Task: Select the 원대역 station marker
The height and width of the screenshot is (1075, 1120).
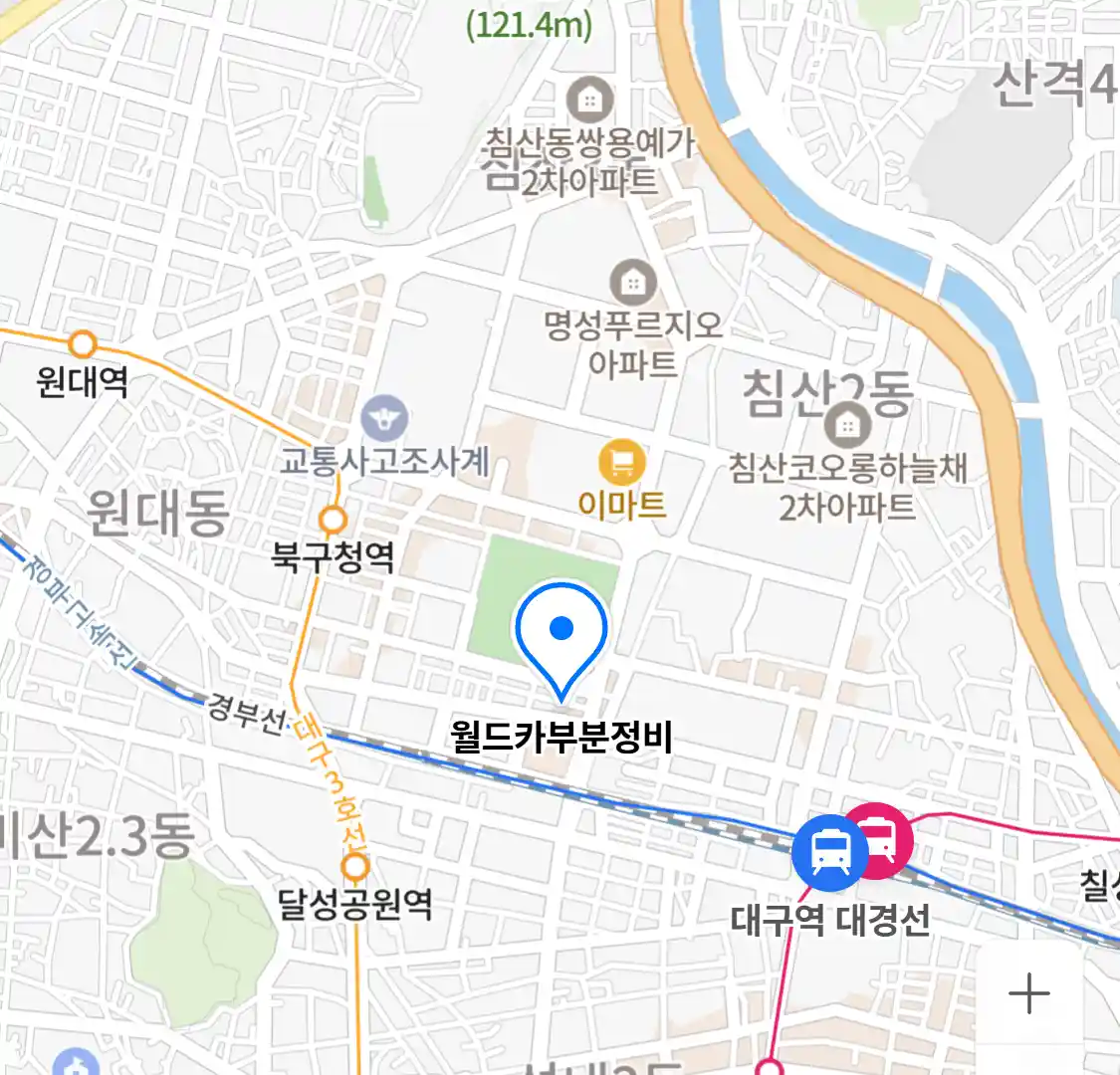Action: [83, 345]
